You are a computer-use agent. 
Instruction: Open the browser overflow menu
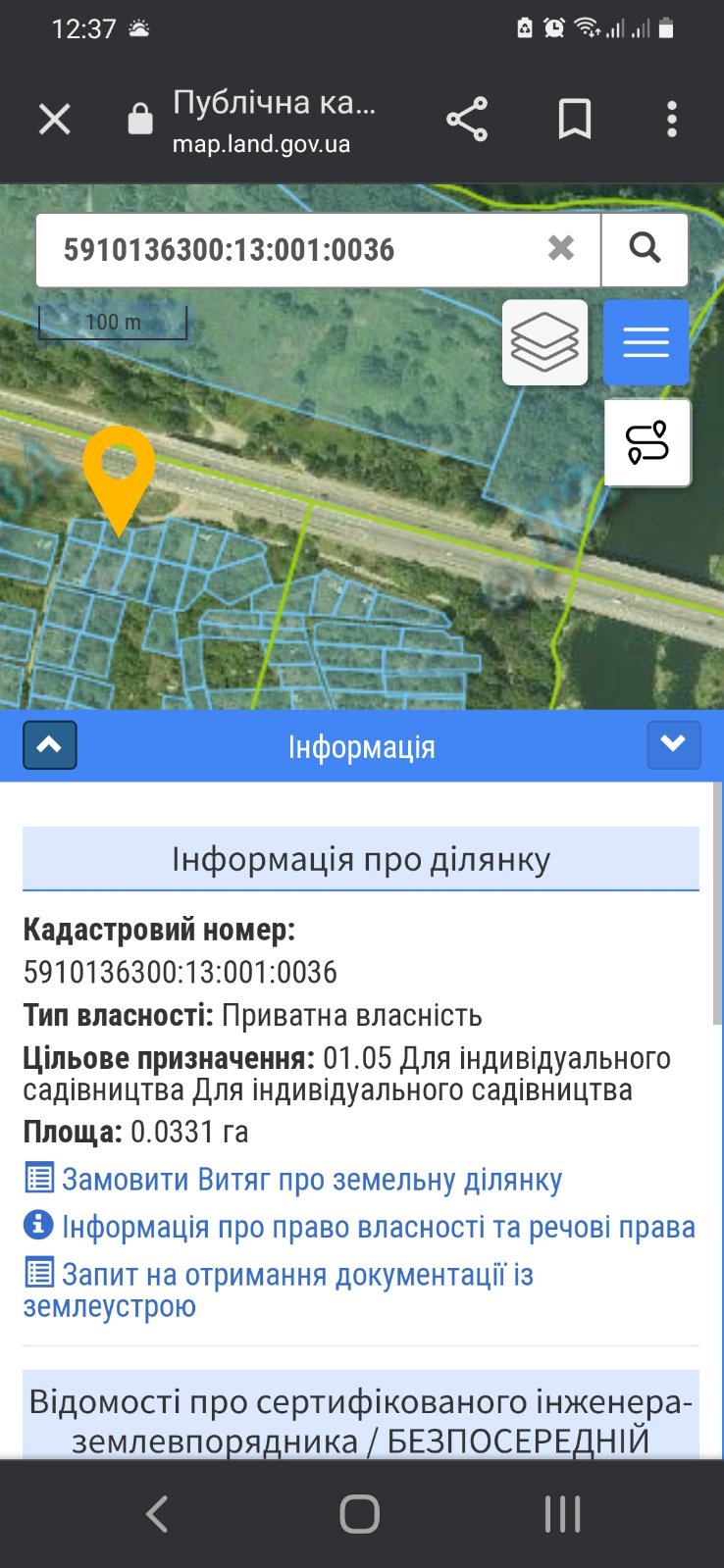pyautogui.click(x=672, y=120)
